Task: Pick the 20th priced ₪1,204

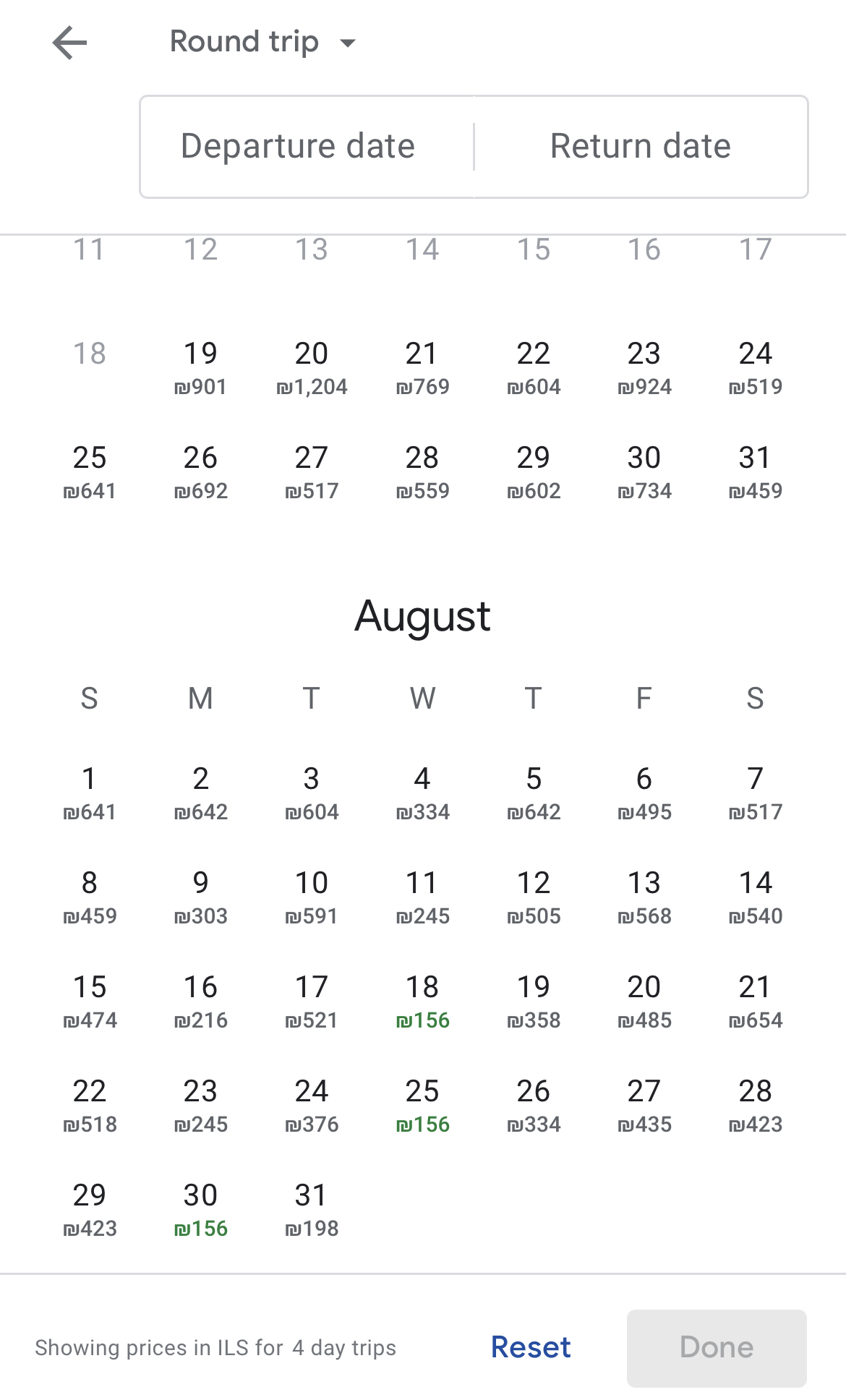Action: pyautogui.click(x=312, y=368)
